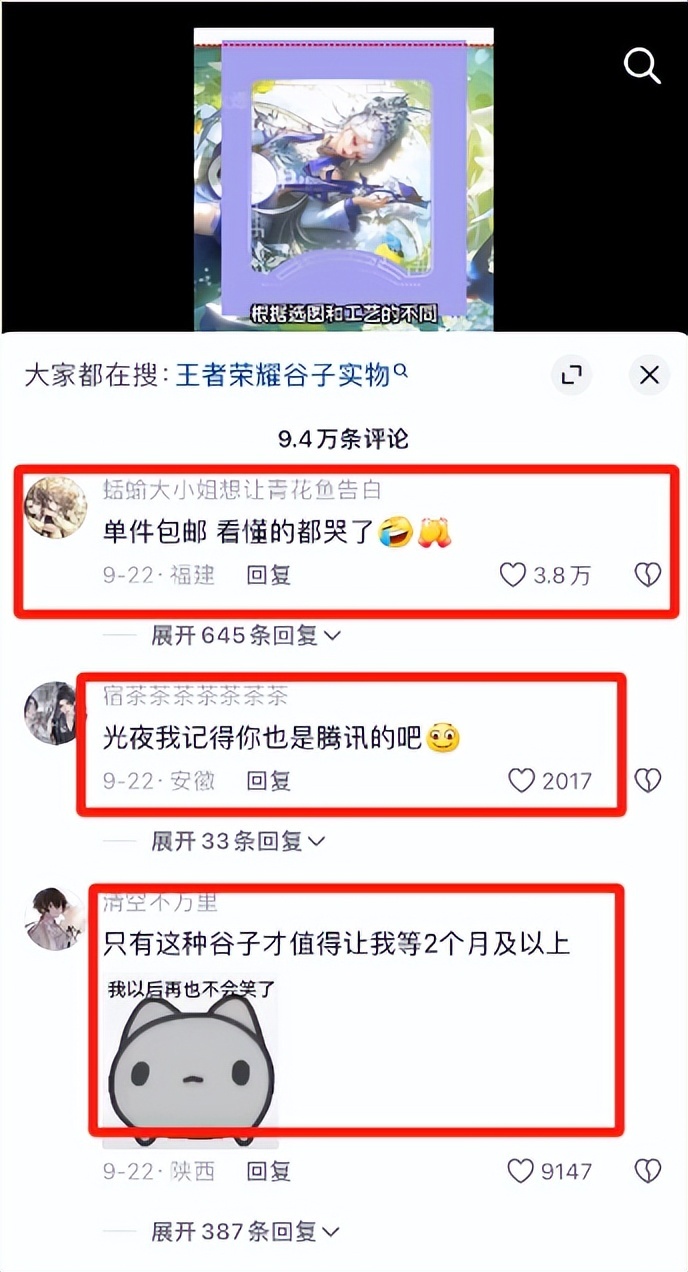Dislike 清空不万里's comment
This screenshot has width=688, height=1272.
click(648, 1170)
